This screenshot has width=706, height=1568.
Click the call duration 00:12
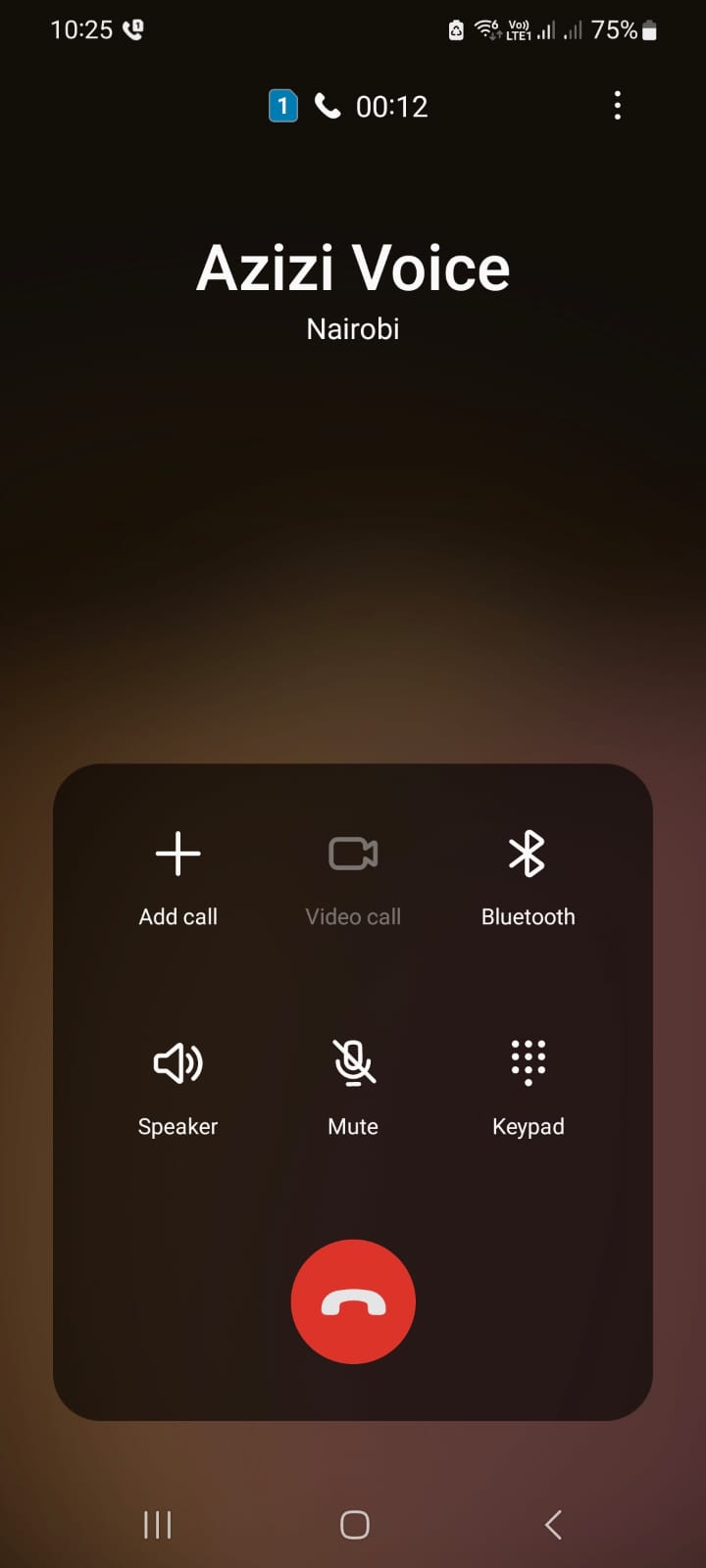pos(391,106)
